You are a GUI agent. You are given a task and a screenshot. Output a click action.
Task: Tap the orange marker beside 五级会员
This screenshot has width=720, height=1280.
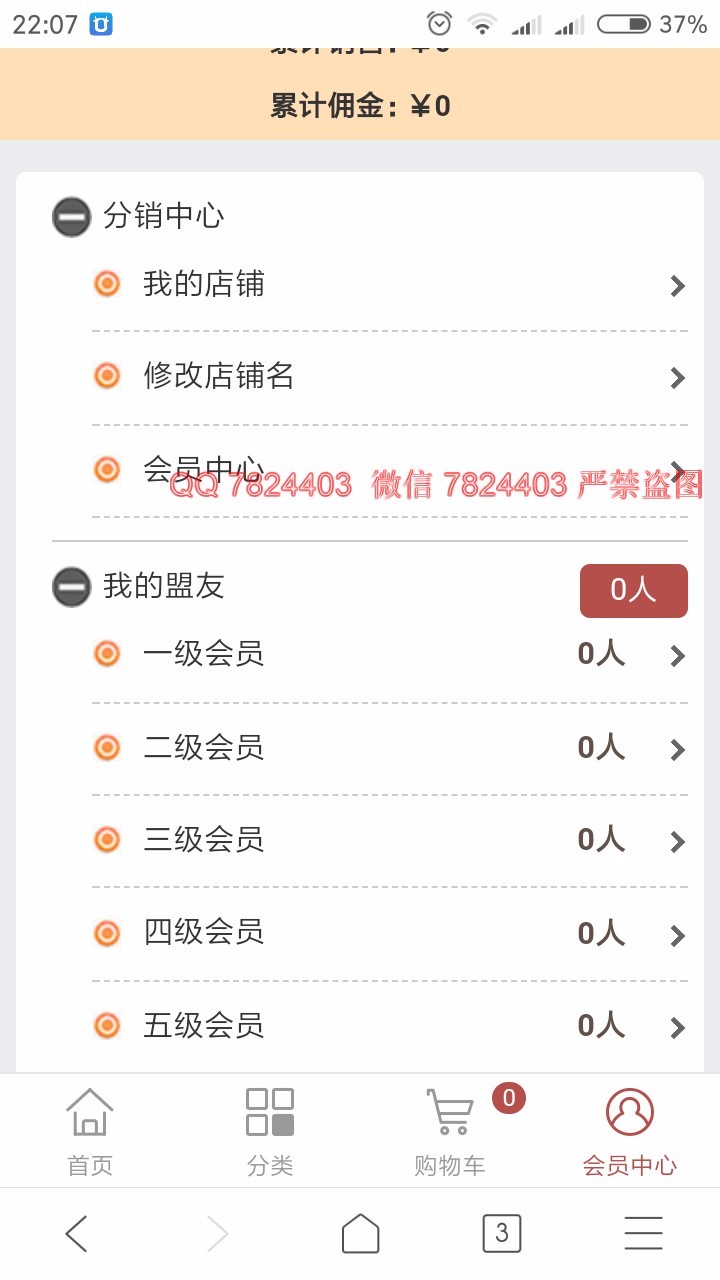(x=107, y=1025)
